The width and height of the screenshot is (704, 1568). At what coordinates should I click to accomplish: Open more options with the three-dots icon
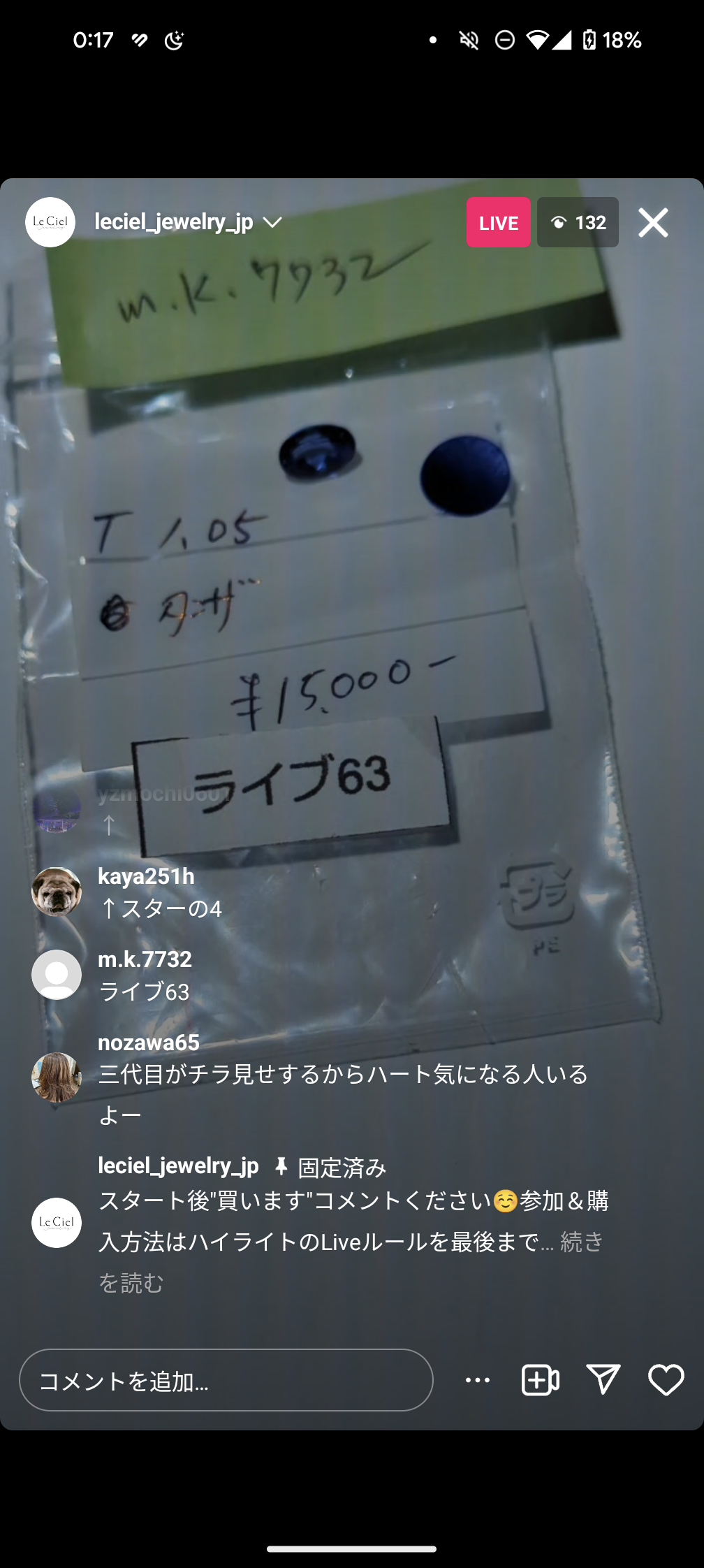(477, 1380)
